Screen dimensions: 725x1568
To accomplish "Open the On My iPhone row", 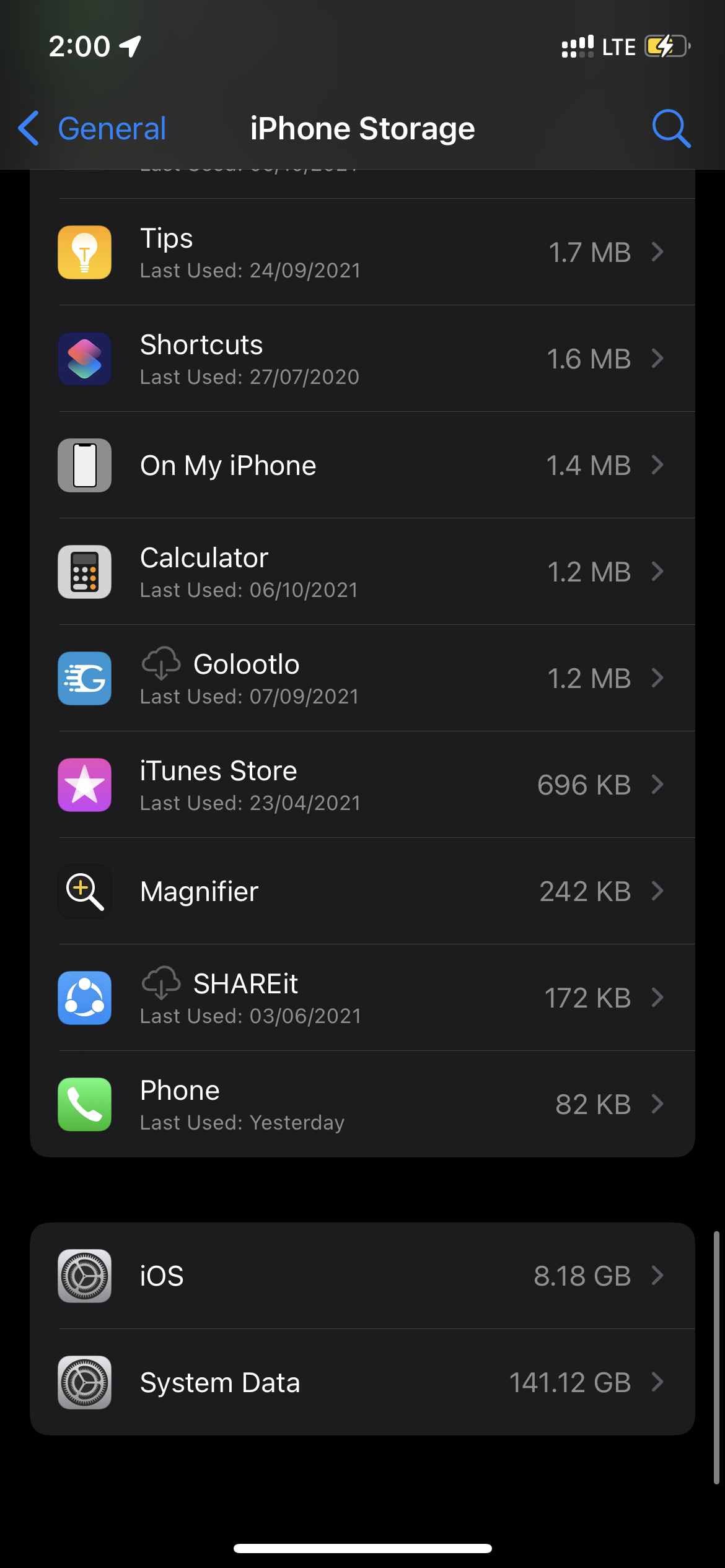I will click(362, 465).
